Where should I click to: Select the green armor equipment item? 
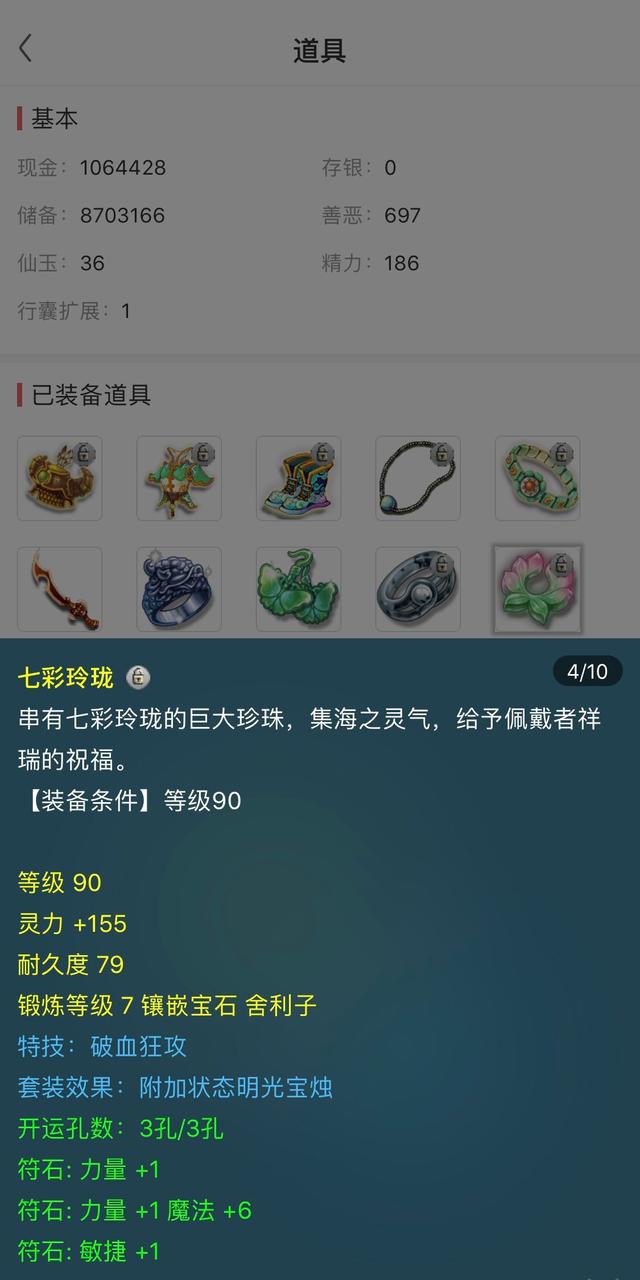pos(179,478)
